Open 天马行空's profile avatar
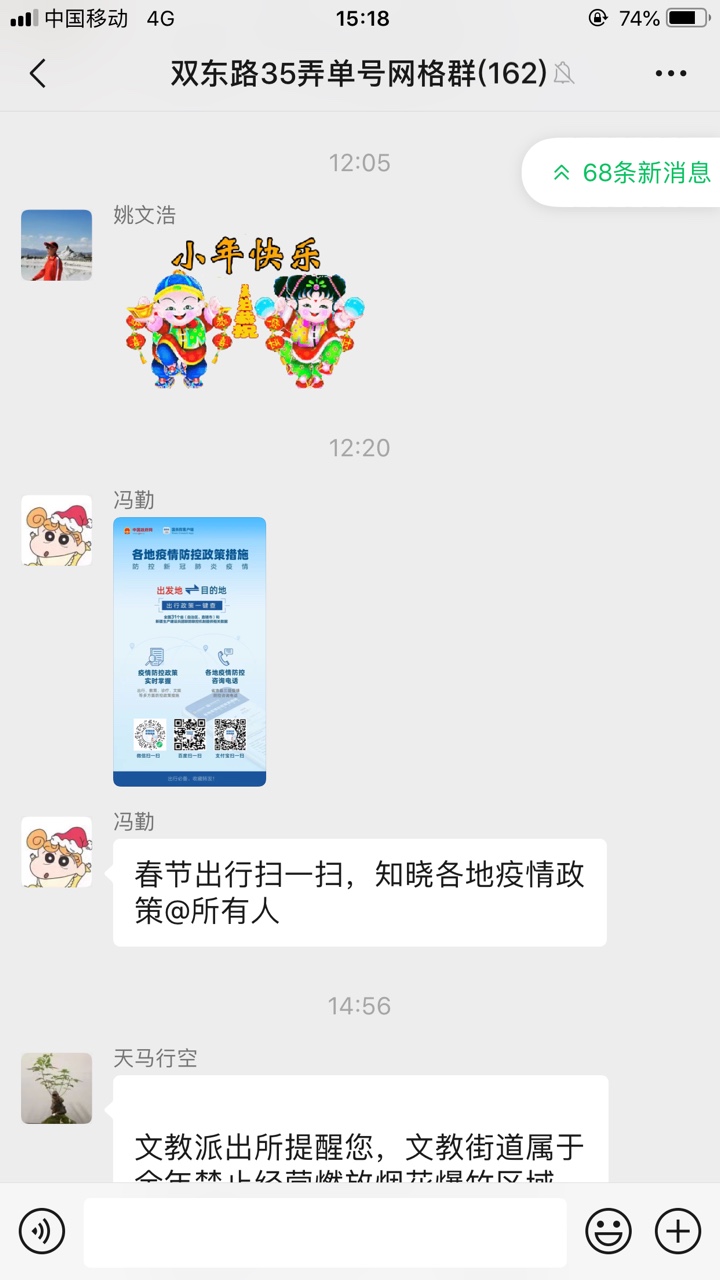The height and width of the screenshot is (1280, 720). pos(56,1088)
